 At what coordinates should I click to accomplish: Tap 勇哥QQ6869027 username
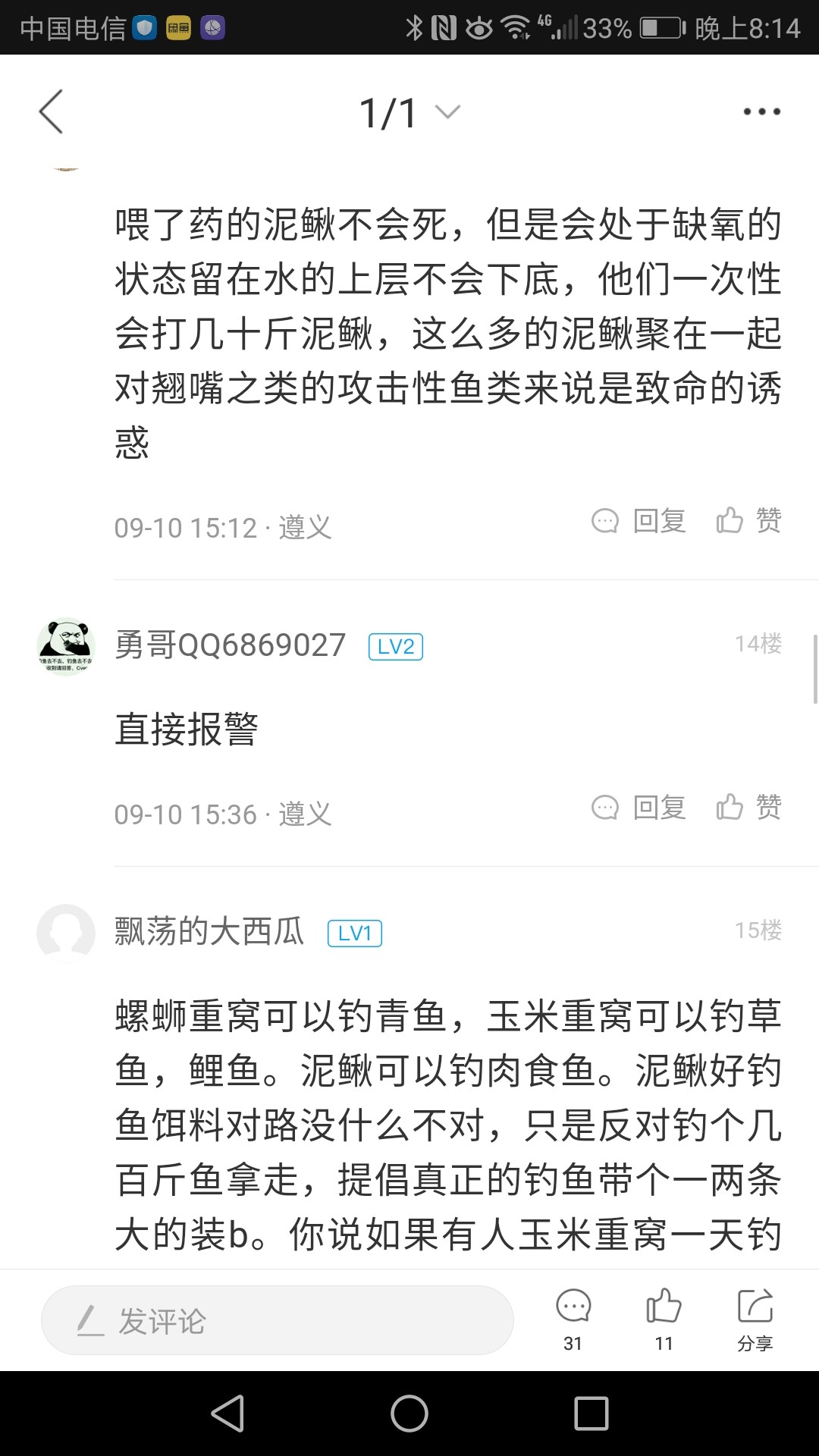231,645
